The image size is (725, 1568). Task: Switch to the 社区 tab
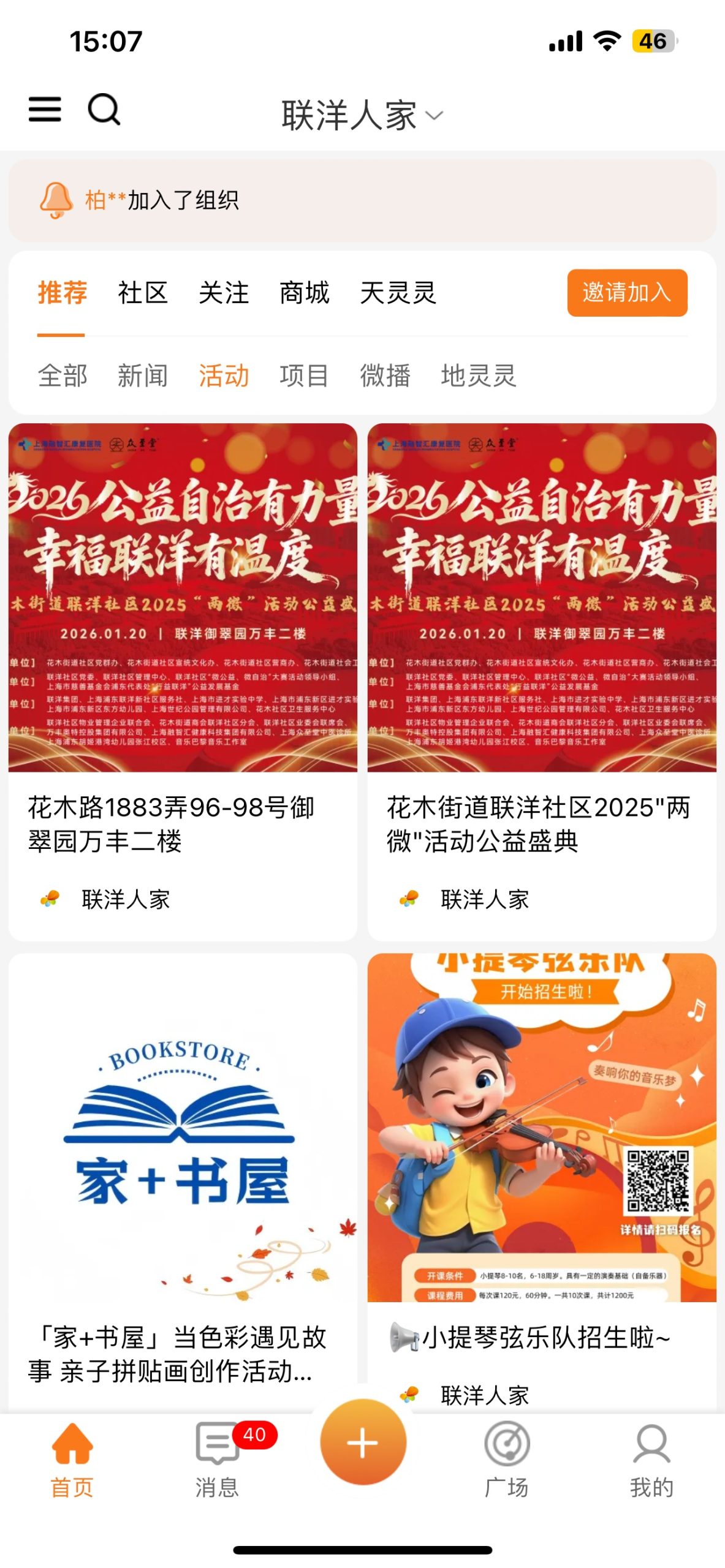[142, 293]
